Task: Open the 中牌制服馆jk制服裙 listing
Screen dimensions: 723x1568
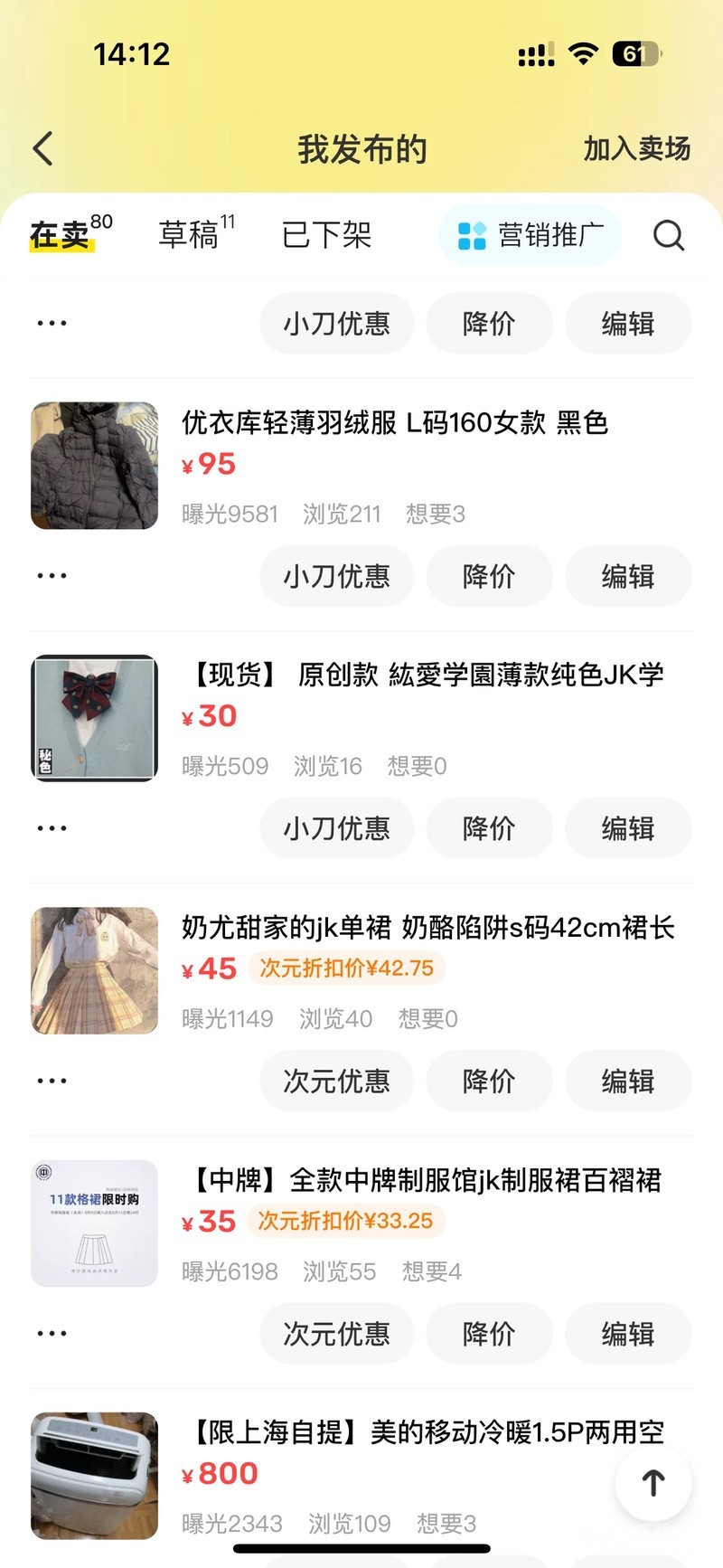Action: (425, 1180)
